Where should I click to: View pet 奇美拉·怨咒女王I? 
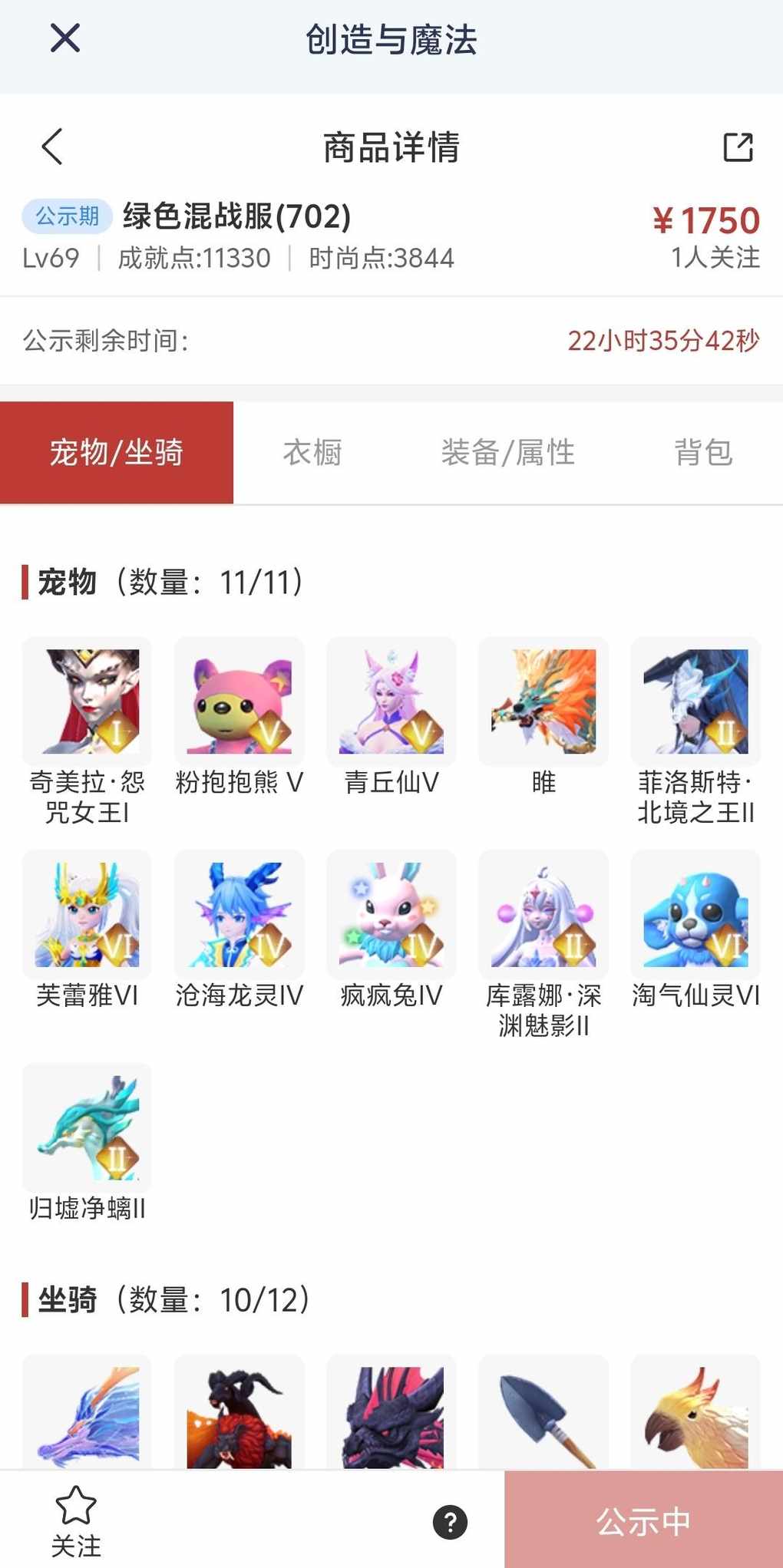tap(87, 701)
